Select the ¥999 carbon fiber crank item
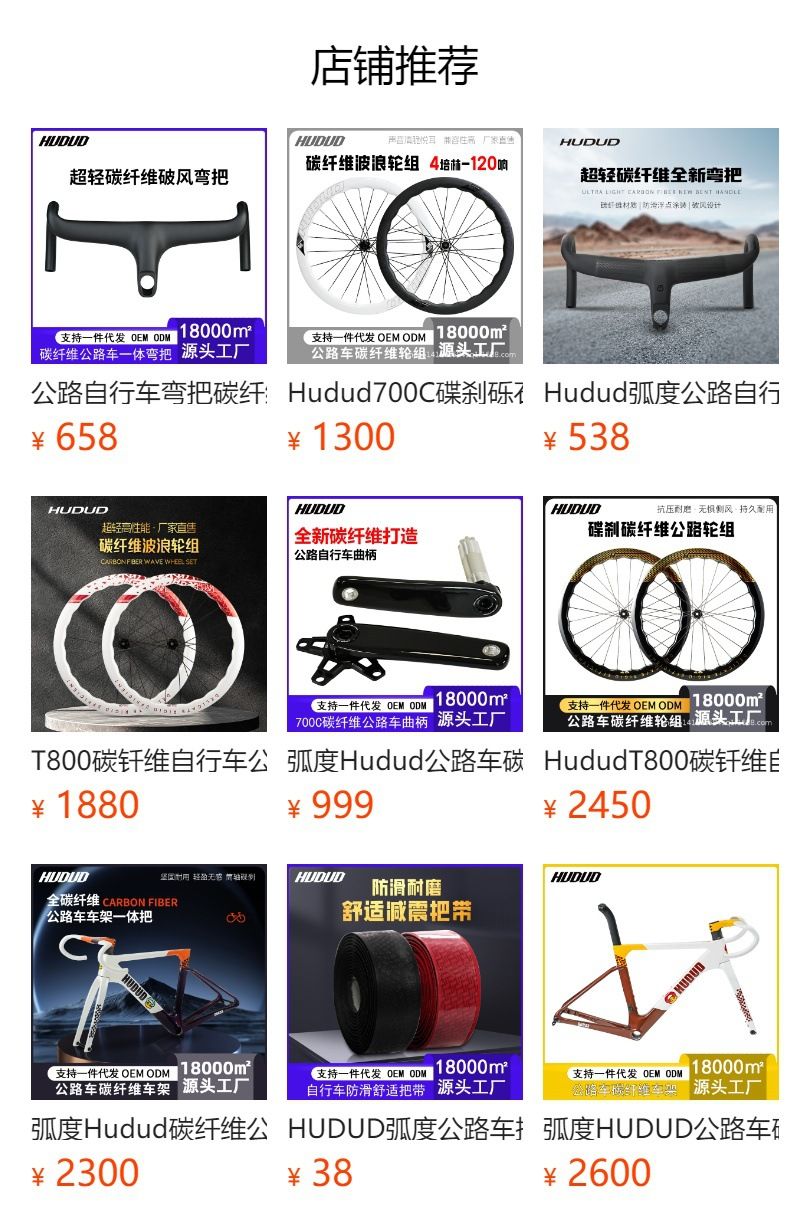 point(404,614)
